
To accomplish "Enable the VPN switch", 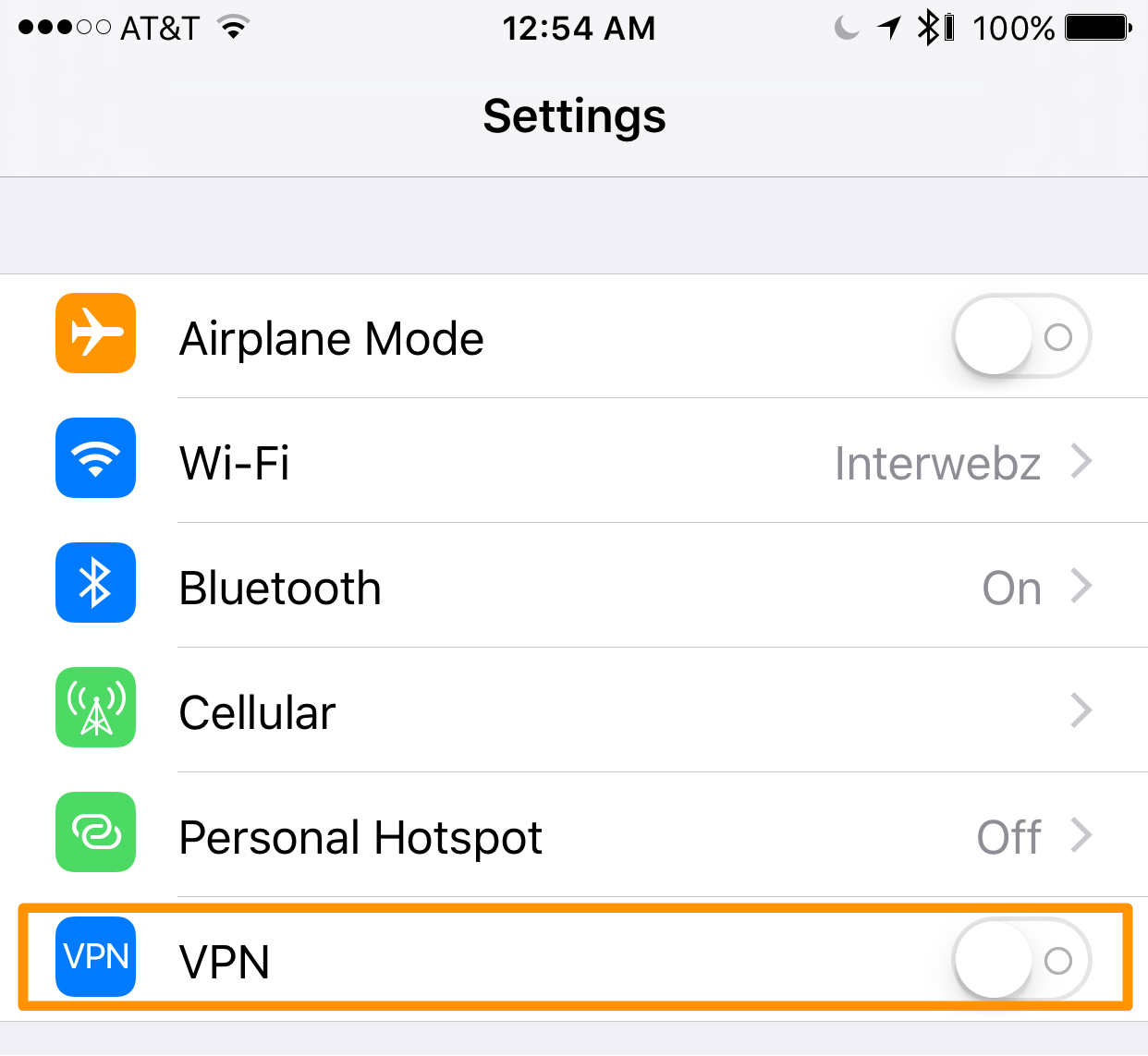I will point(1021,960).
